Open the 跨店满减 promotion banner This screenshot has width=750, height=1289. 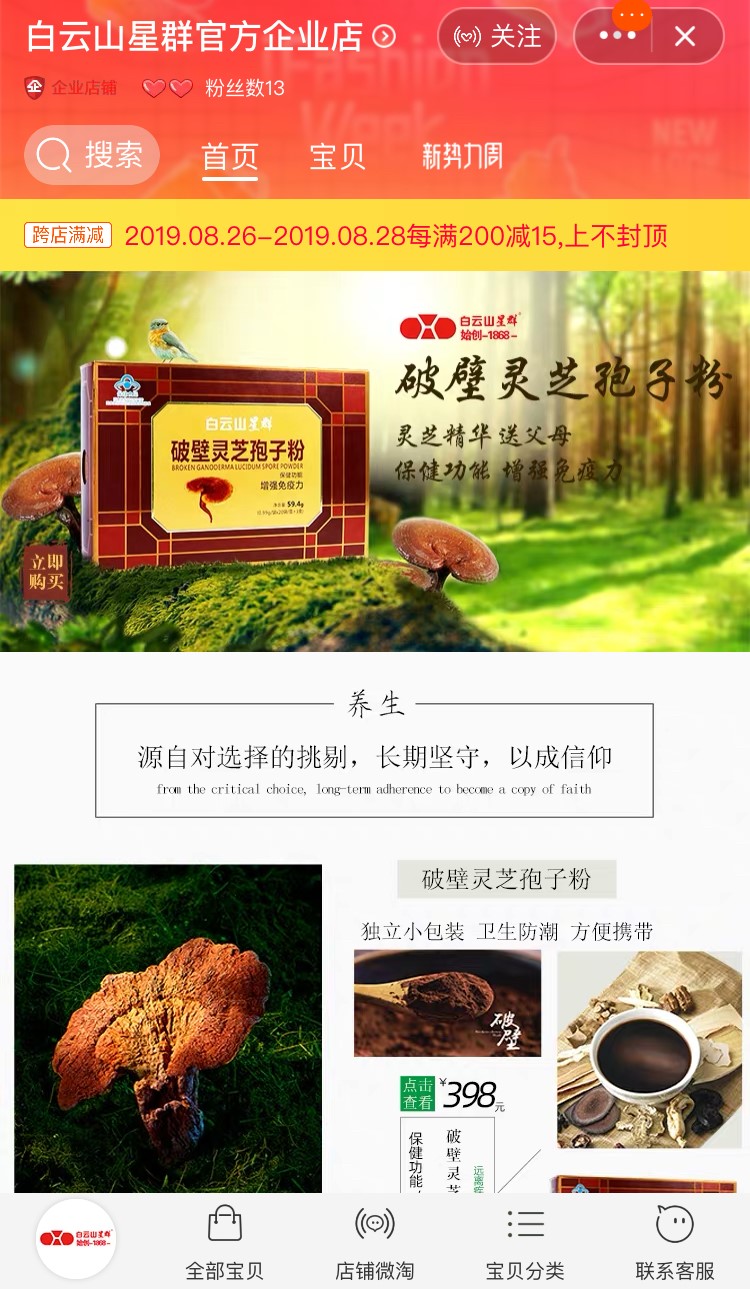[x=375, y=236]
